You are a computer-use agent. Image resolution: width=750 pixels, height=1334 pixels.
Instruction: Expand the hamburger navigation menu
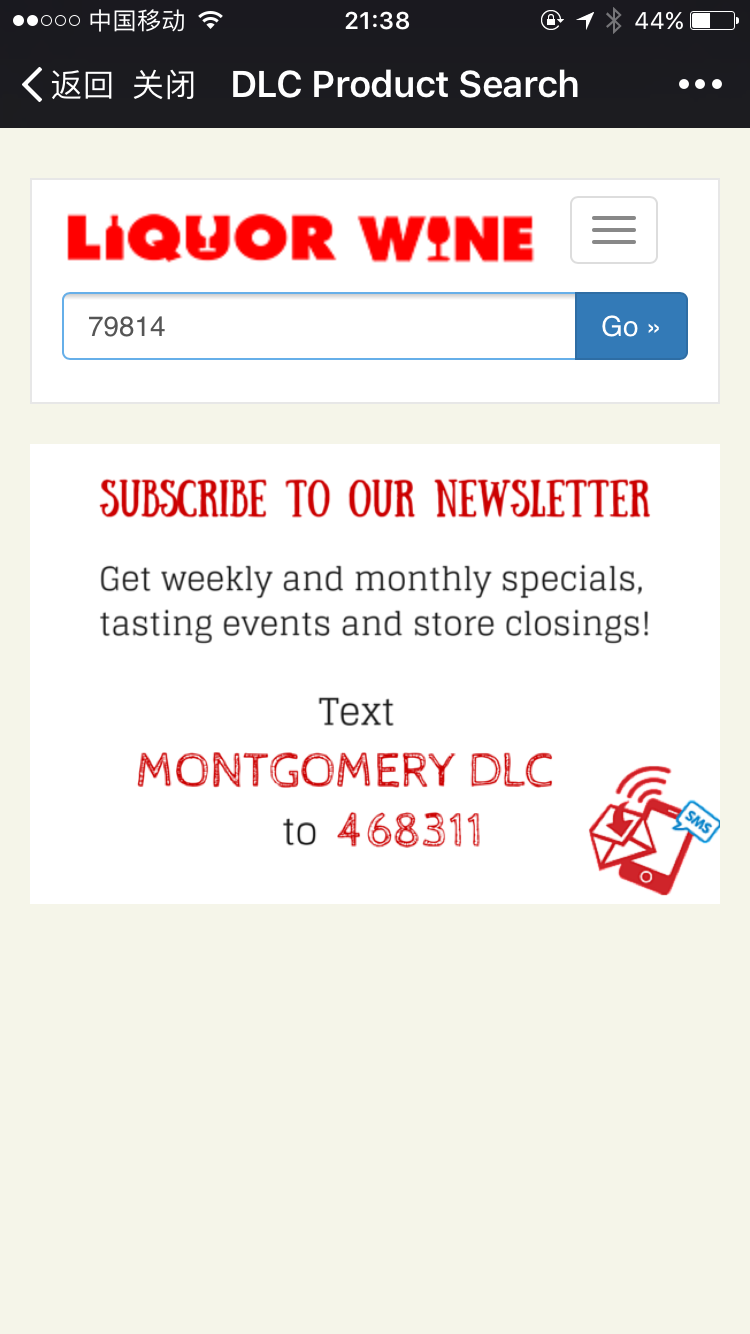pyautogui.click(x=613, y=230)
